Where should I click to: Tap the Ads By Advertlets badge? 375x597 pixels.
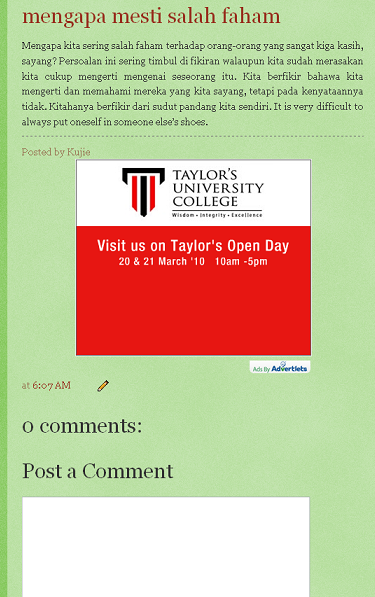point(280,367)
